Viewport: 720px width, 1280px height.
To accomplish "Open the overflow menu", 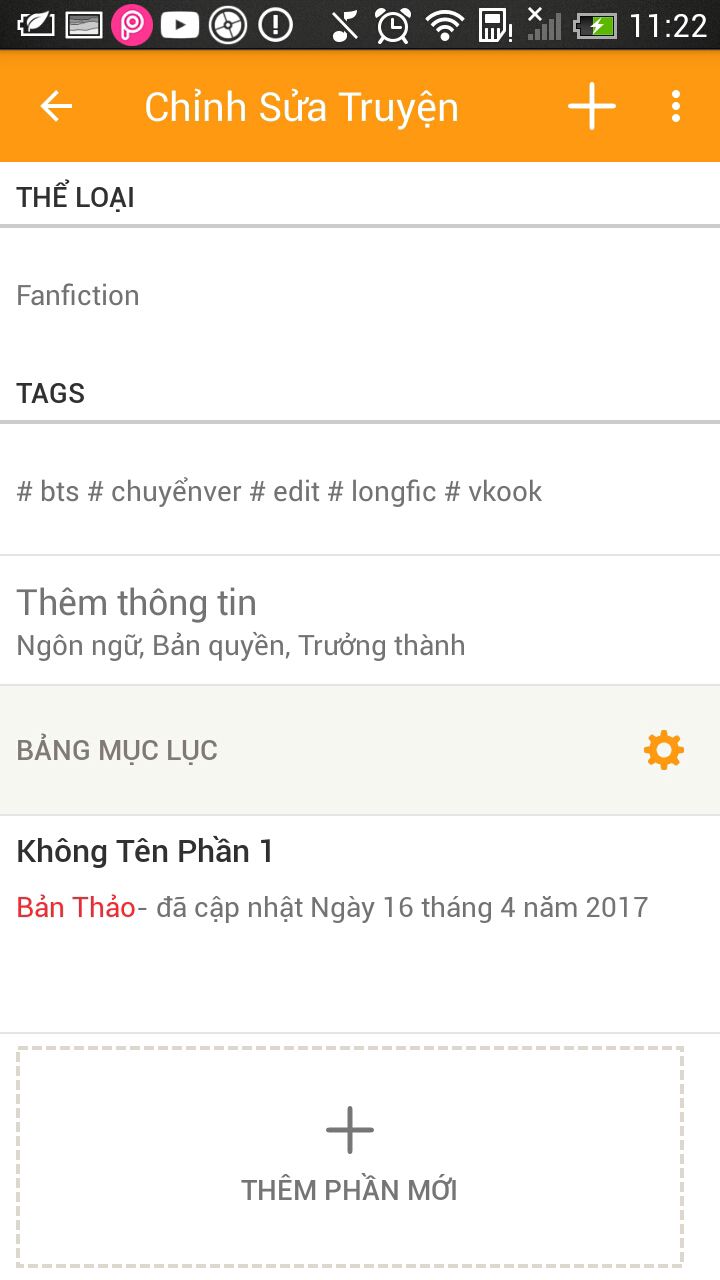I will [x=676, y=106].
